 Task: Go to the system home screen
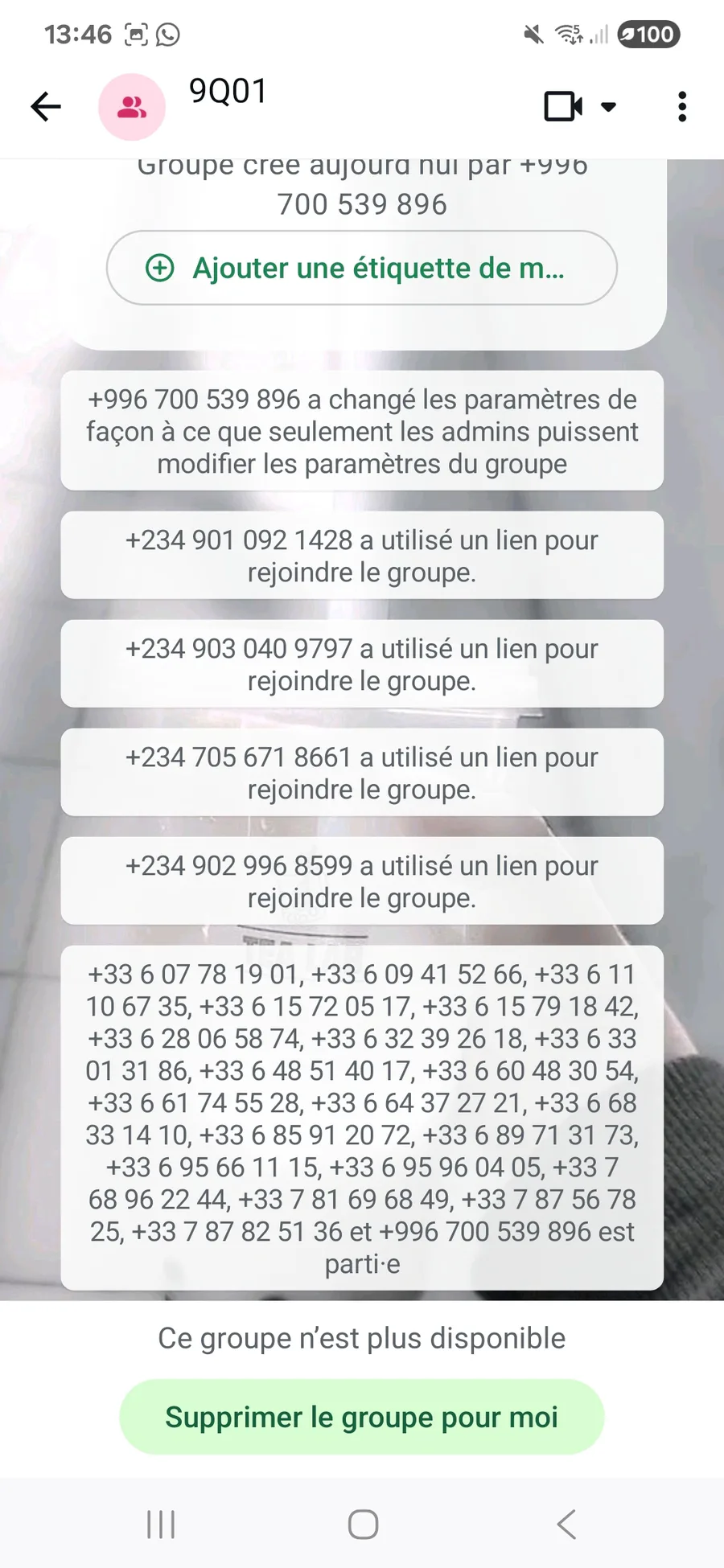click(x=363, y=1524)
